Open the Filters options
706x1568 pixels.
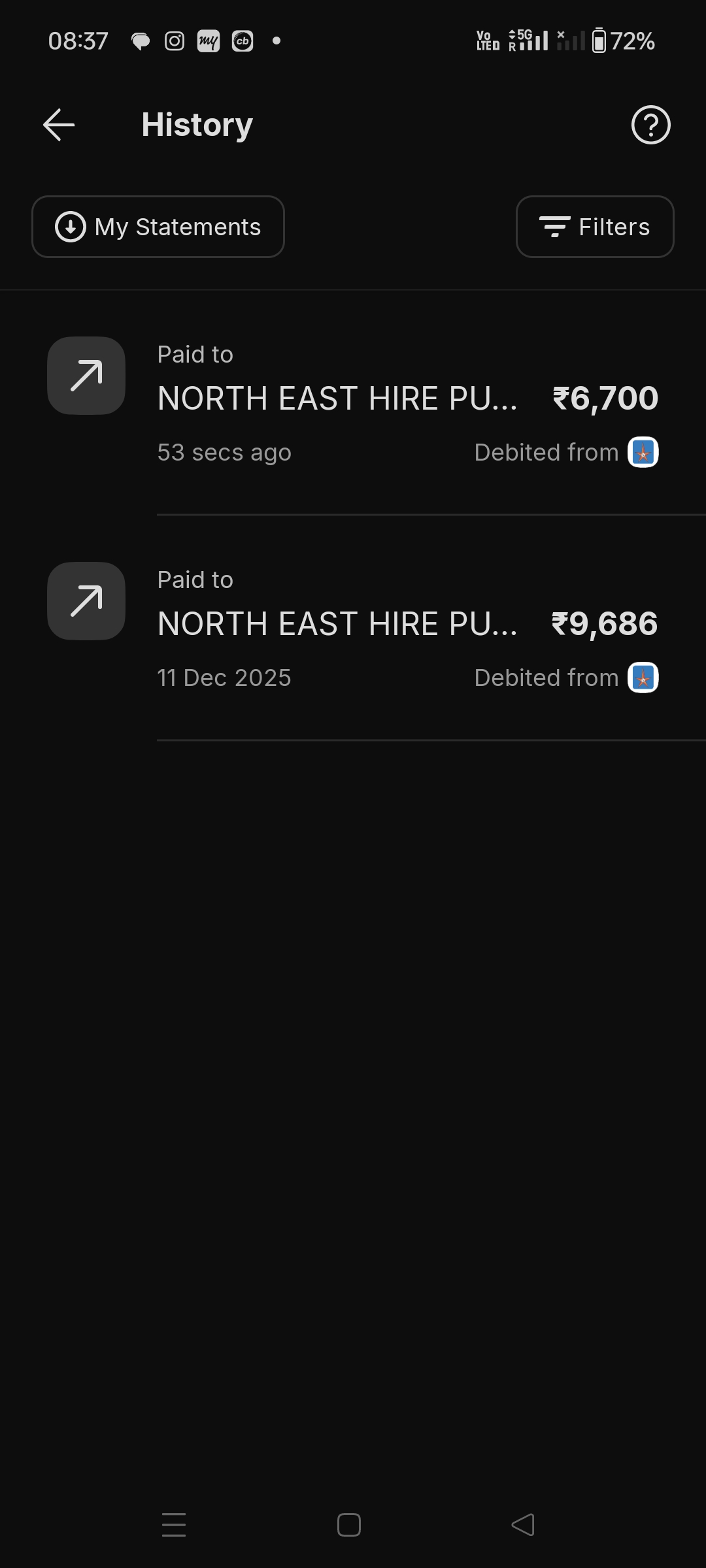point(595,227)
